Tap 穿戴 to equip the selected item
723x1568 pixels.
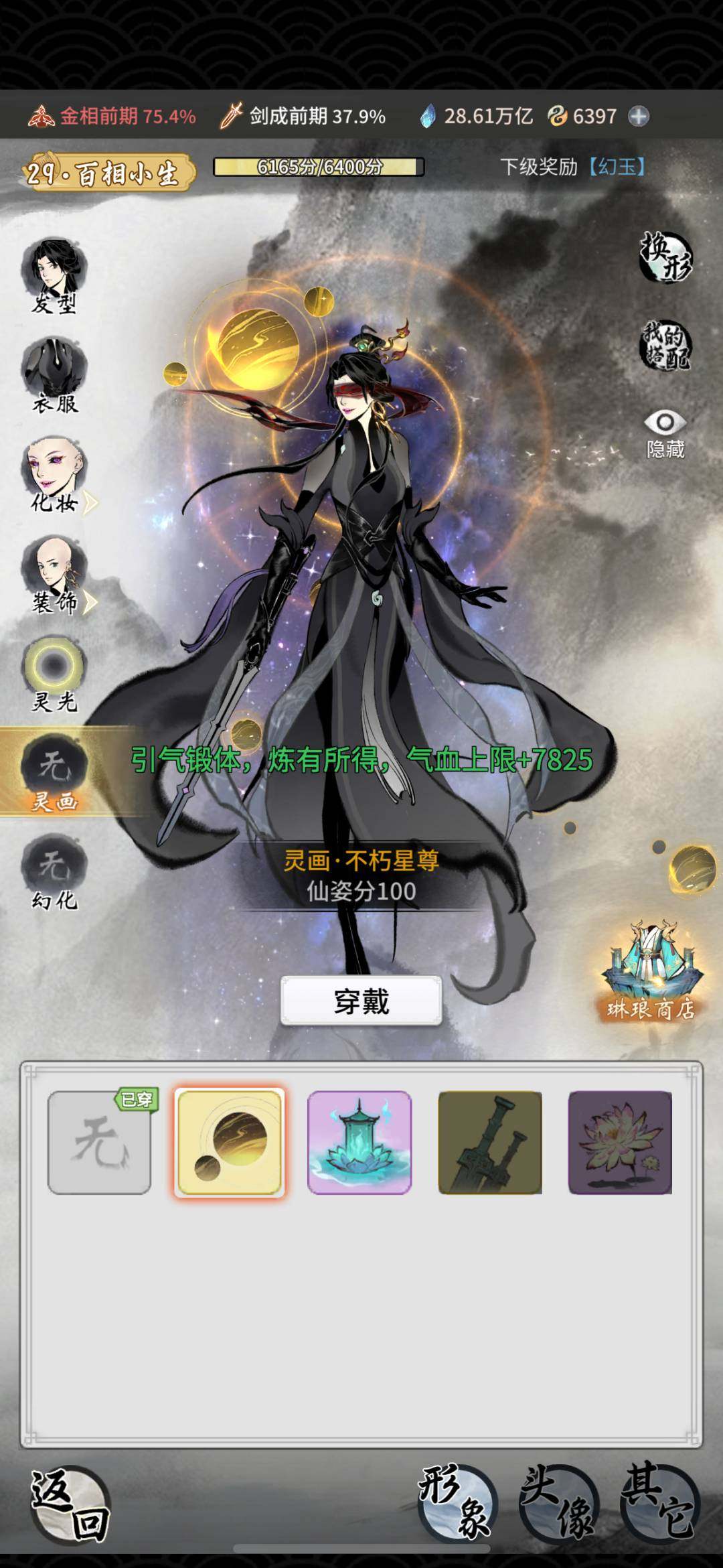(x=361, y=1001)
